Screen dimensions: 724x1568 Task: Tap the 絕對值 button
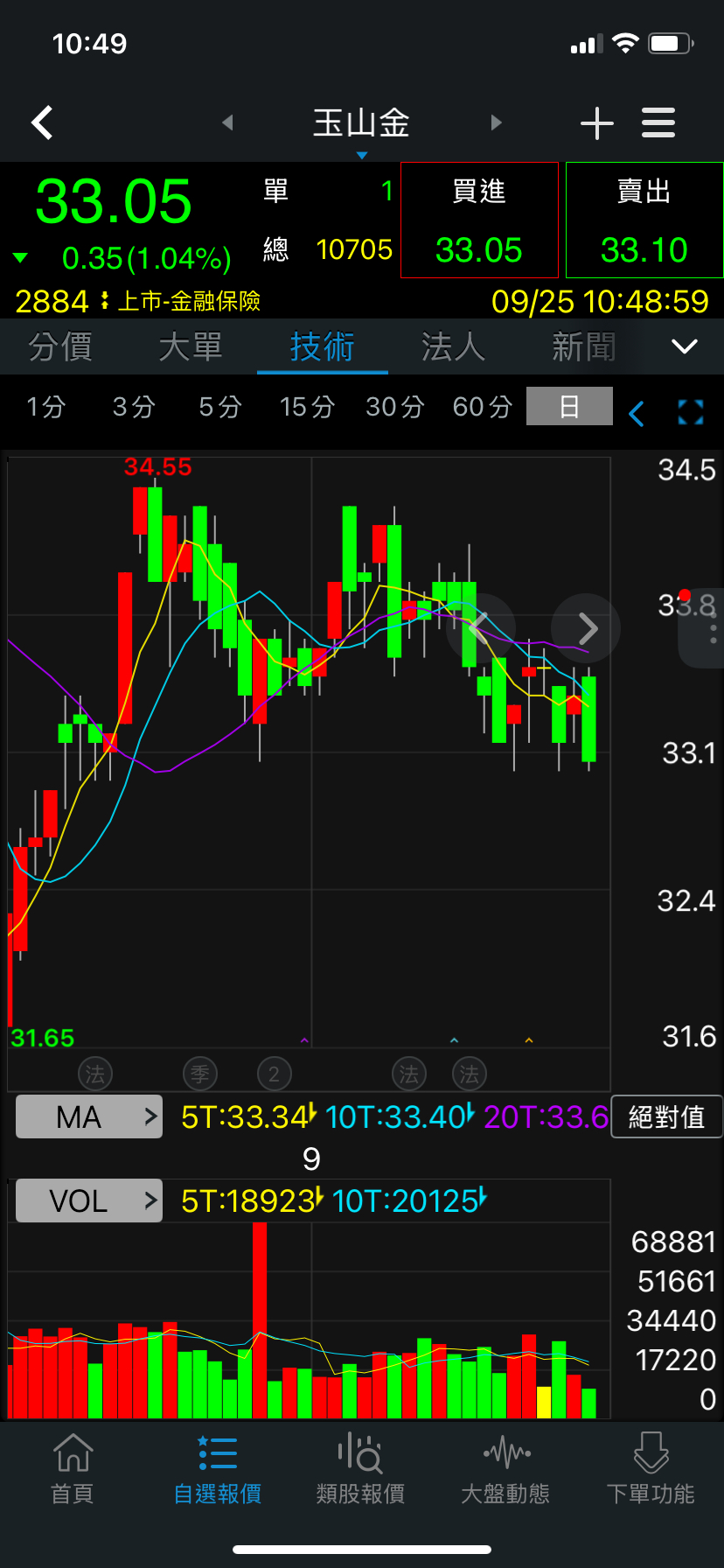pos(666,1117)
